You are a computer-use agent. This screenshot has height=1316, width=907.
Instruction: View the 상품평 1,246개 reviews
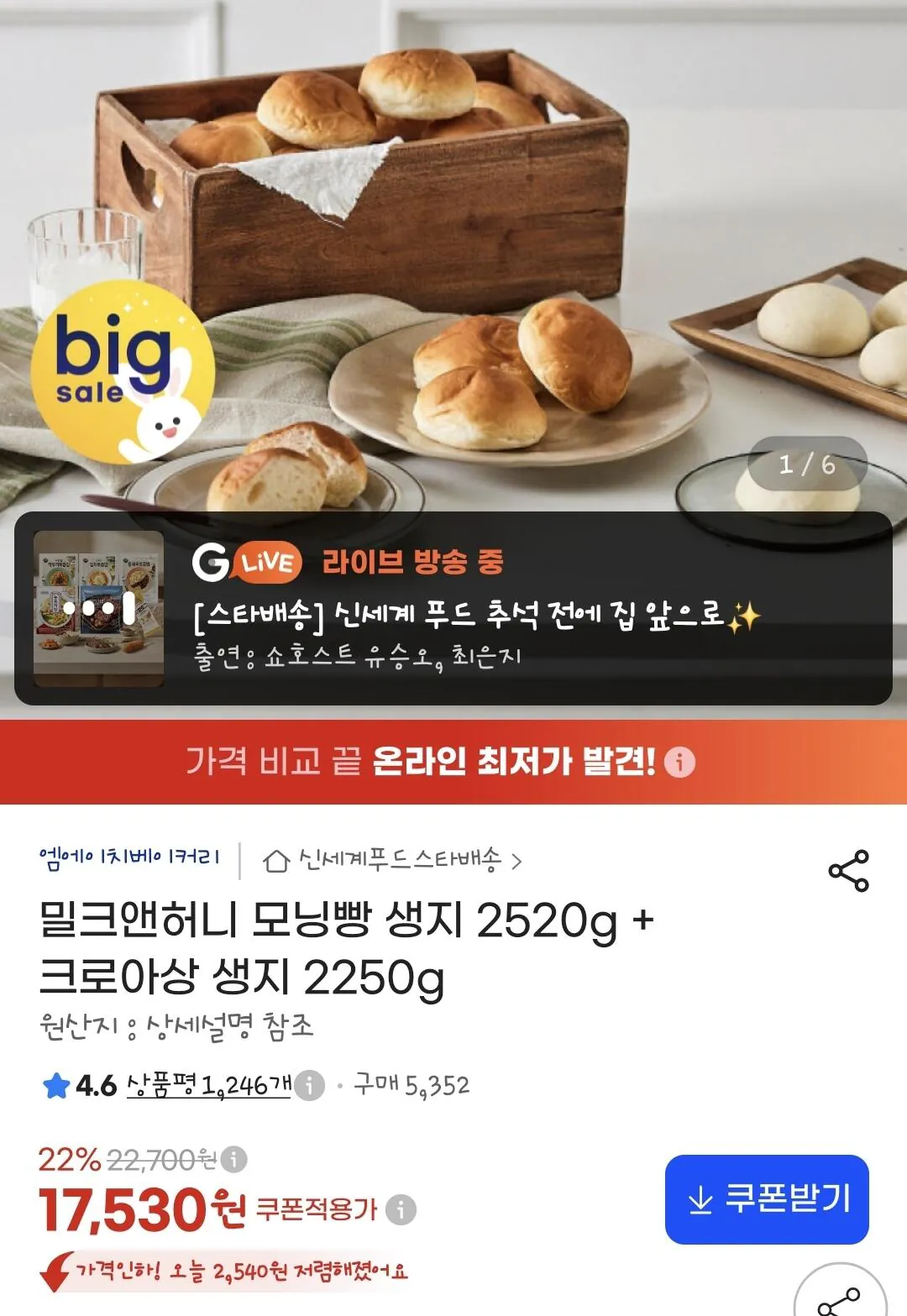(209, 1085)
